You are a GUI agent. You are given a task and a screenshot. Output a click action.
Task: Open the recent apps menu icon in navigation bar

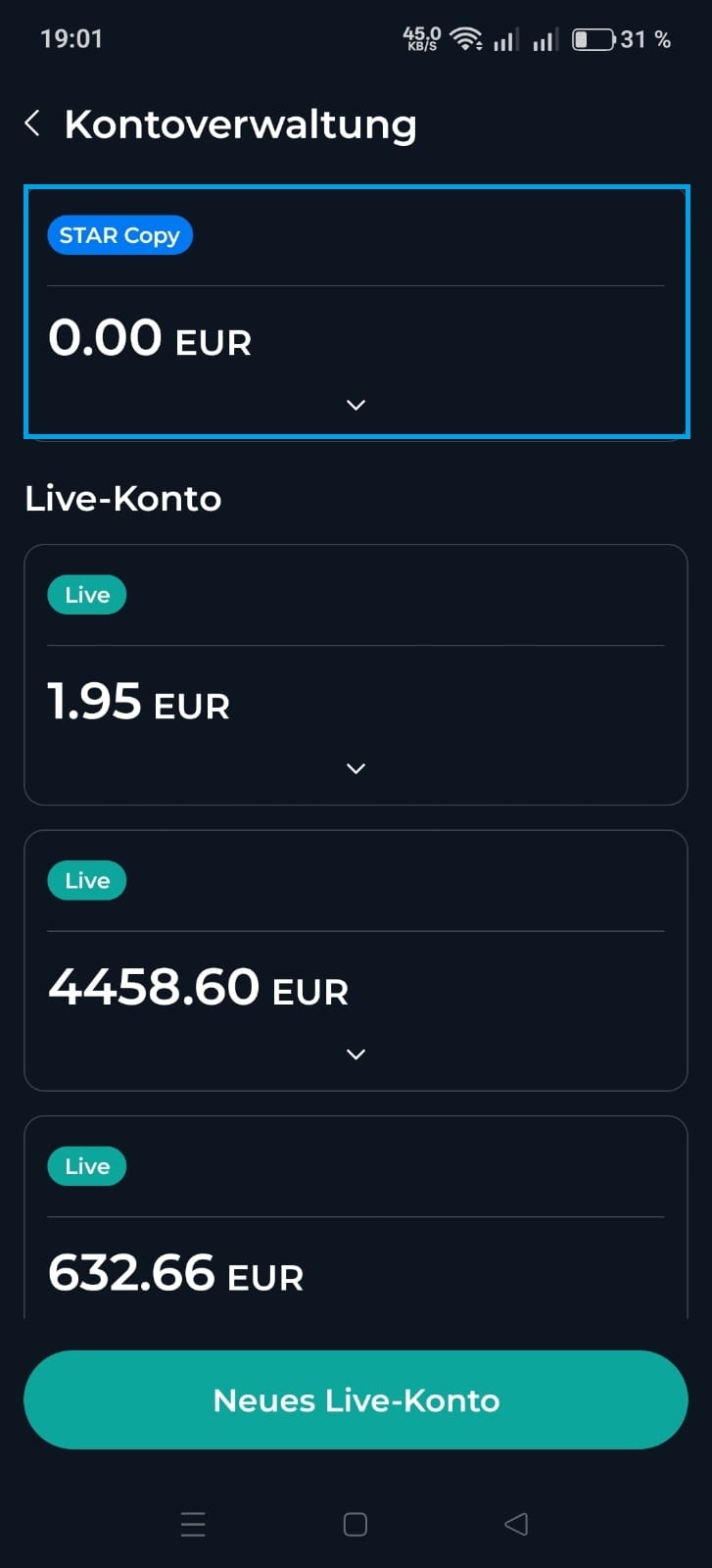[192, 1524]
